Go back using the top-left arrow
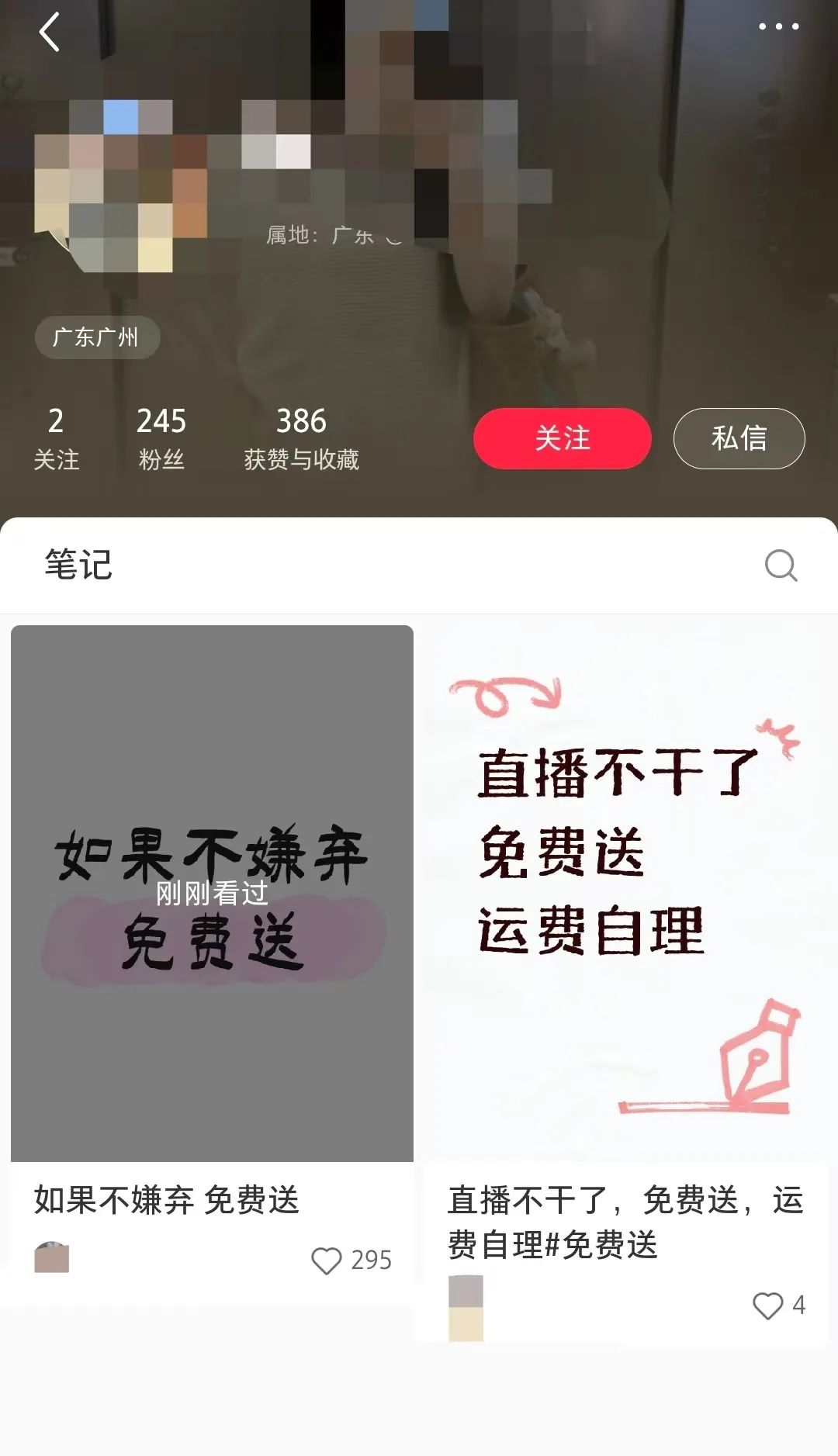Screen dimensions: 838x1456 coord(49,33)
